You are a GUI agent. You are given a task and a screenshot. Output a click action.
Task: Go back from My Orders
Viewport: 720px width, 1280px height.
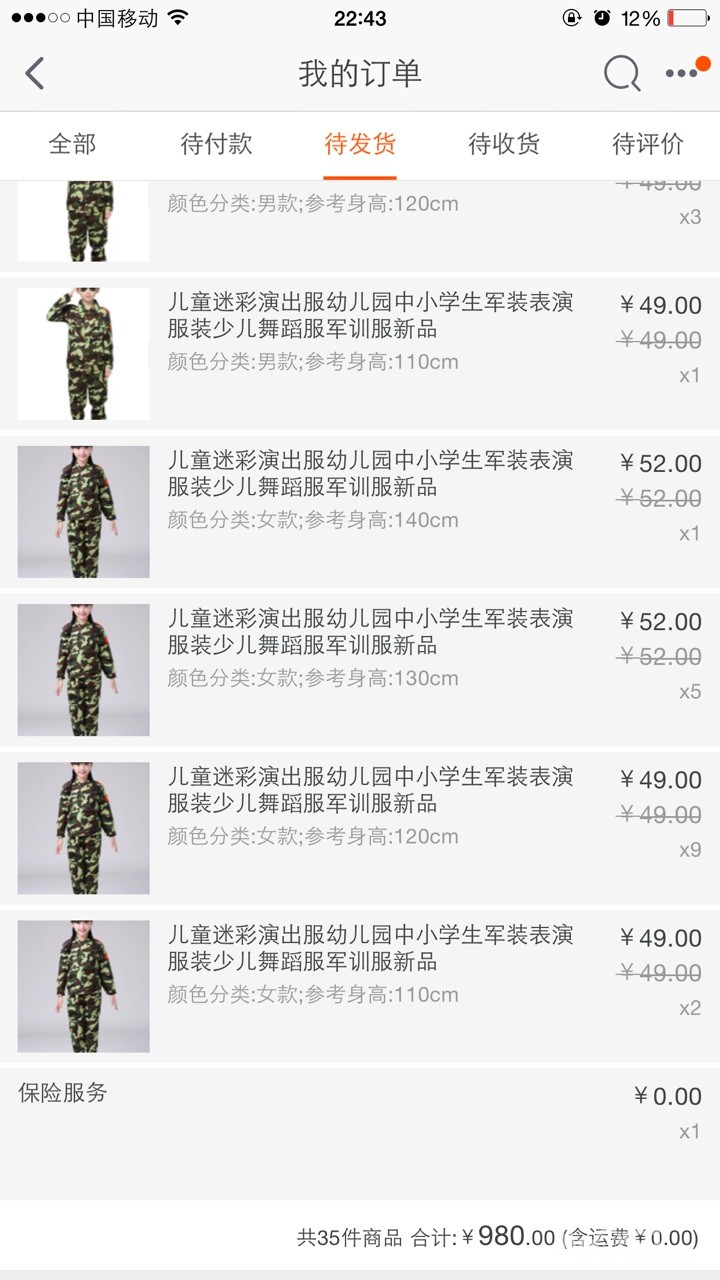point(35,74)
